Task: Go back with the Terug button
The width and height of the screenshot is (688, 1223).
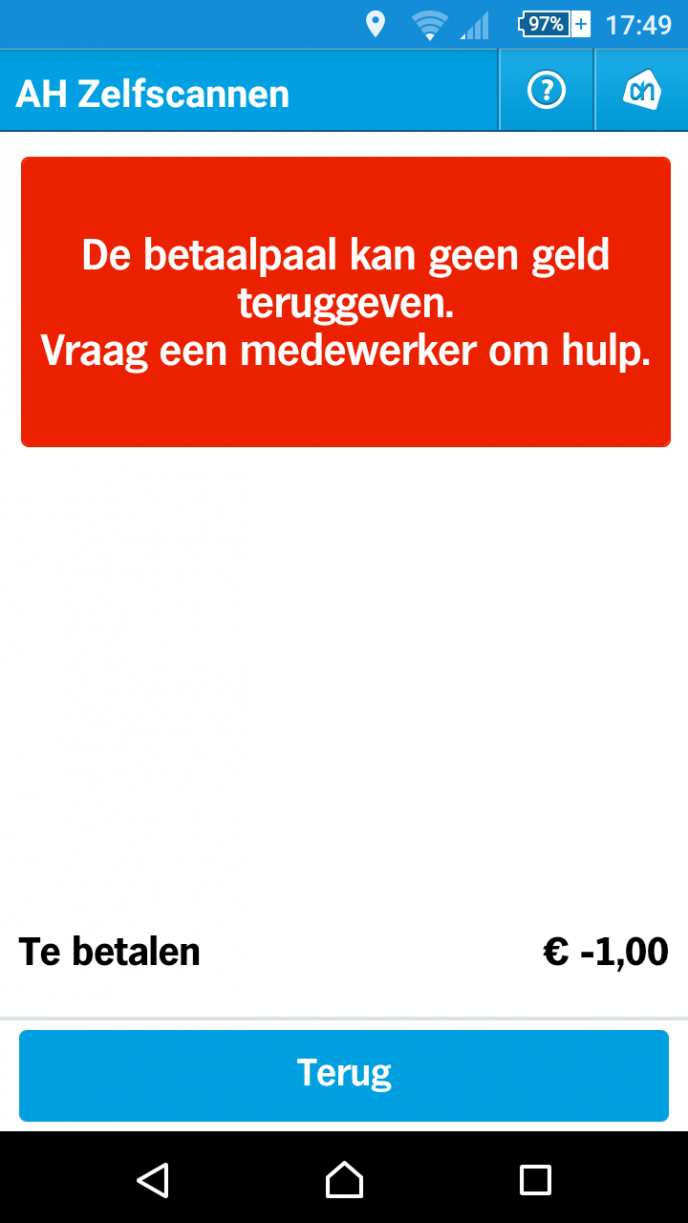Action: pos(344,1075)
